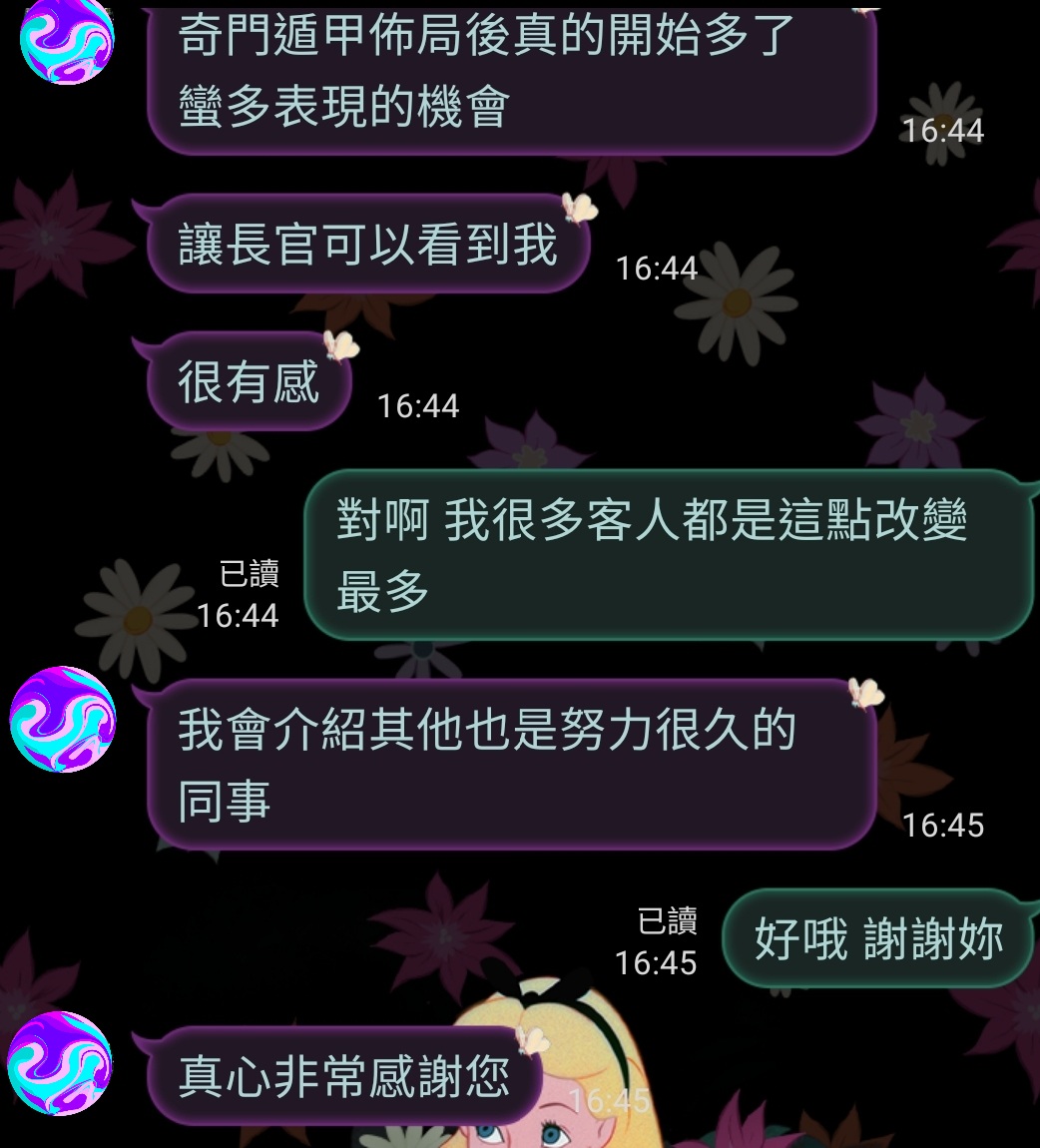Open profile picture beside 真心非常感謝您 message
Image resolution: width=1040 pixels, height=1148 pixels.
click(60, 1064)
